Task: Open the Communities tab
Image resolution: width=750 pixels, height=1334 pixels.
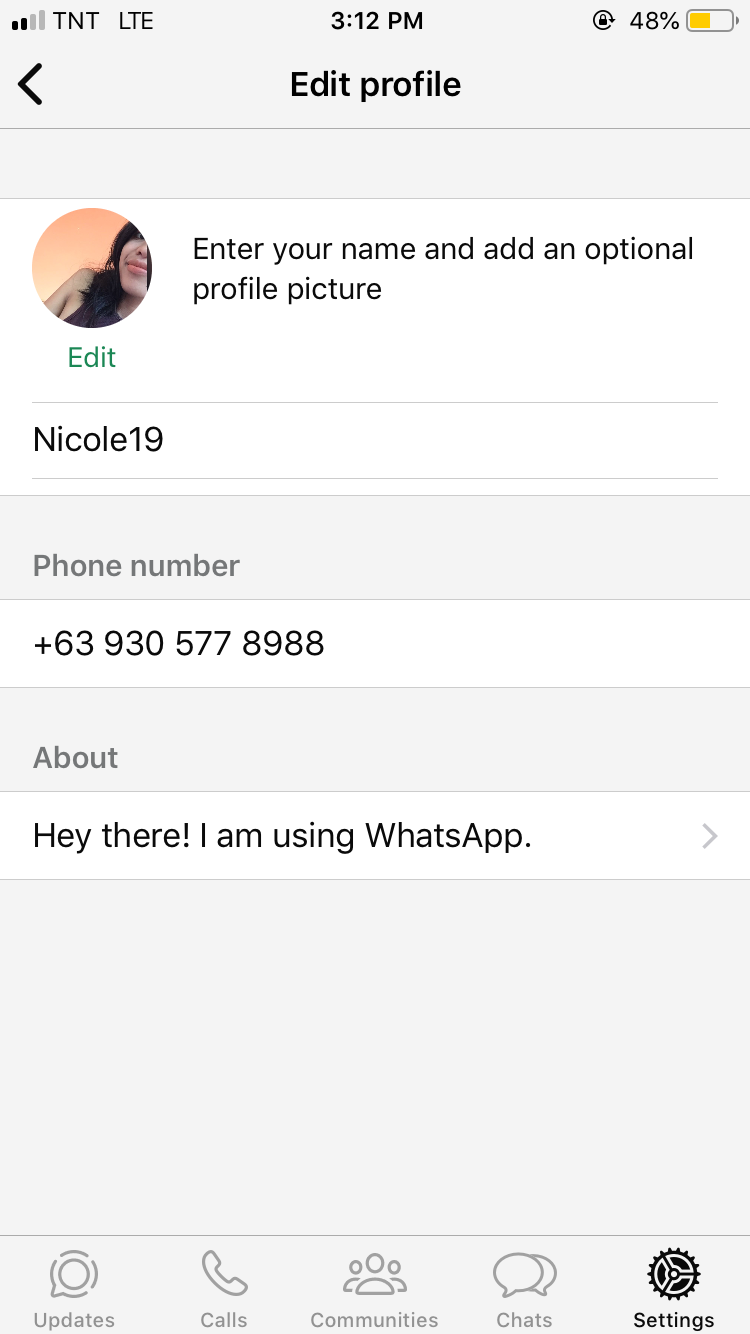Action: pos(374,1289)
